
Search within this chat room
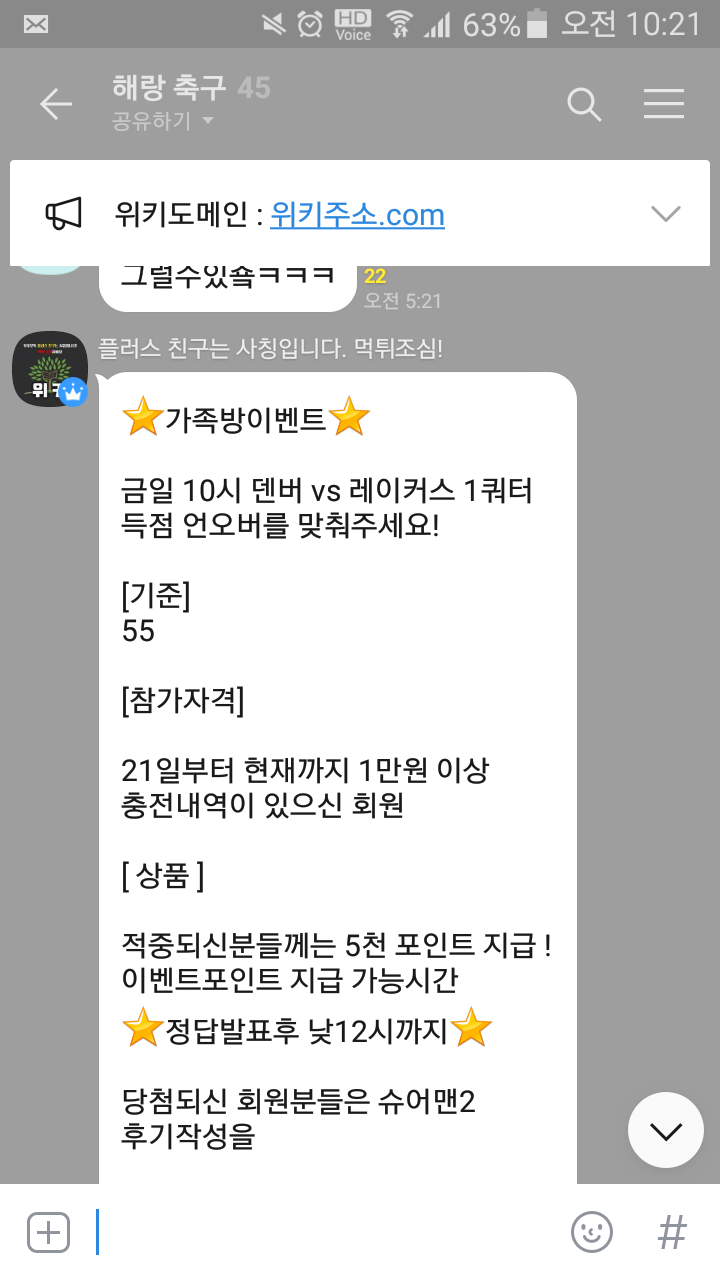pyautogui.click(x=584, y=104)
